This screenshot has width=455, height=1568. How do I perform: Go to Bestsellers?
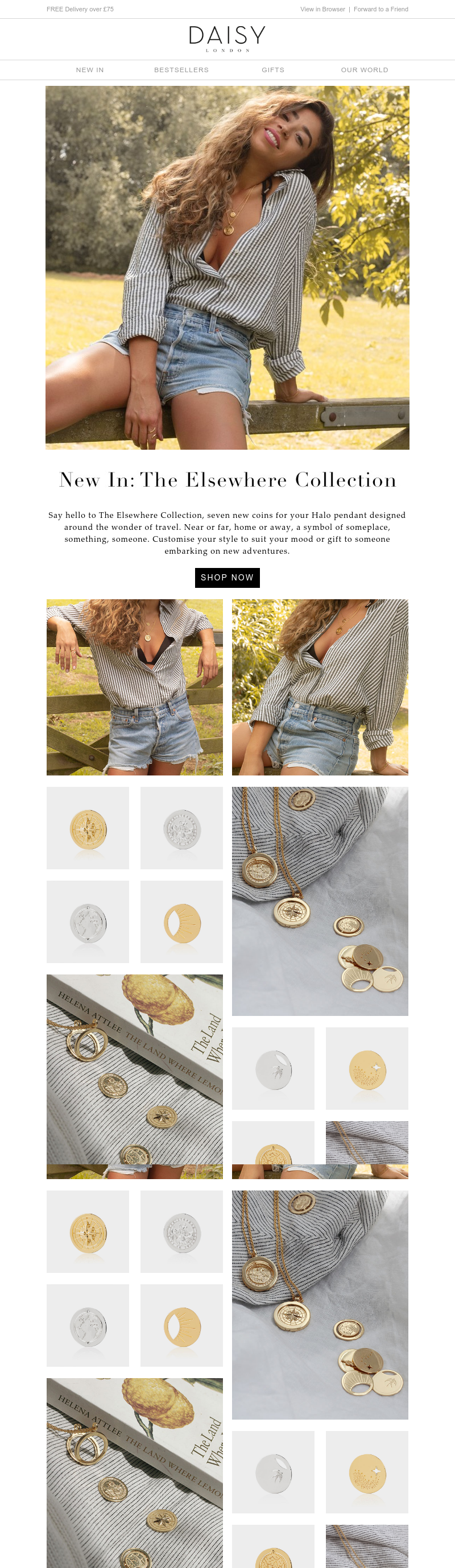pos(181,70)
